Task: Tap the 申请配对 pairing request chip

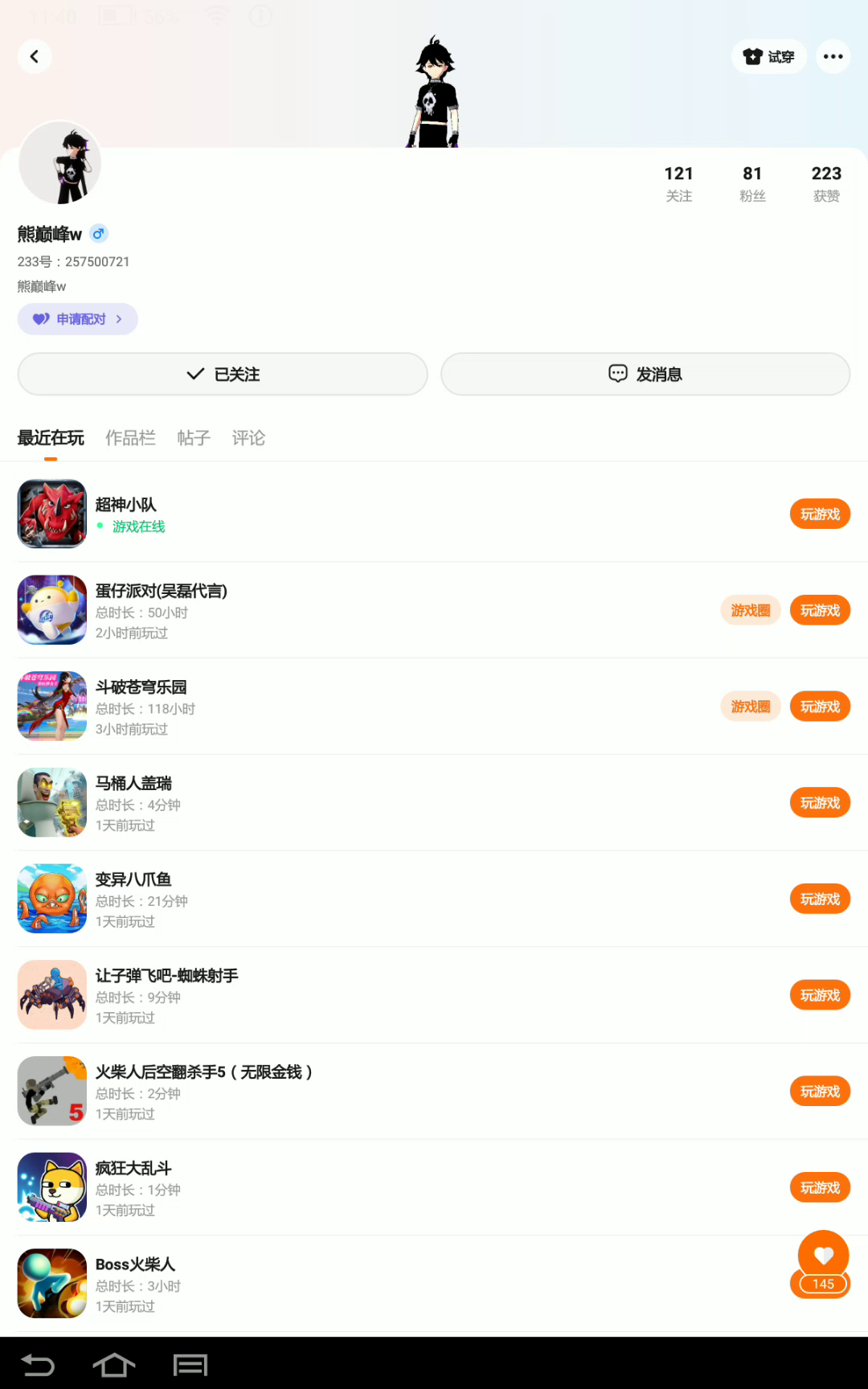Action: [x=78, y=319]
